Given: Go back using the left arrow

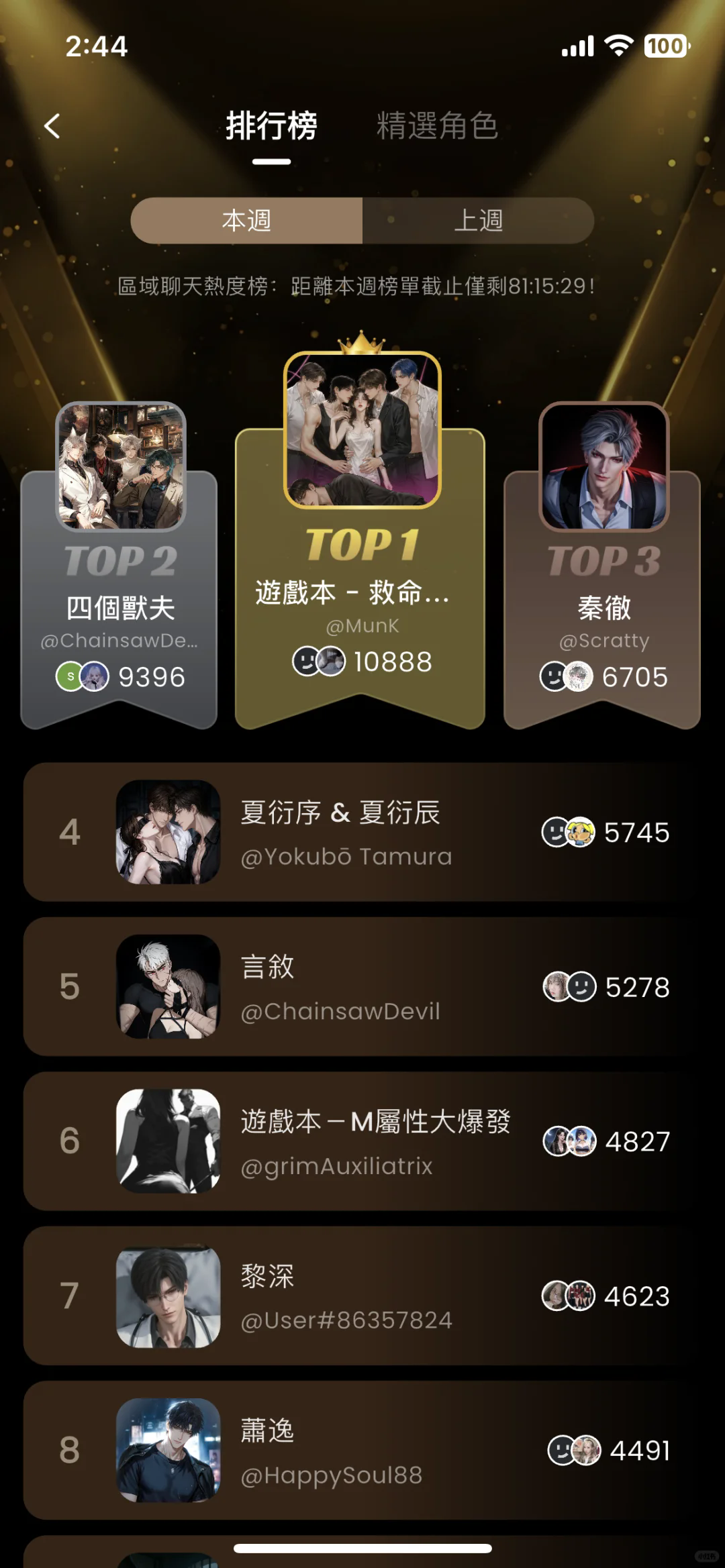Looking at the screenshot, I should 53,126.
